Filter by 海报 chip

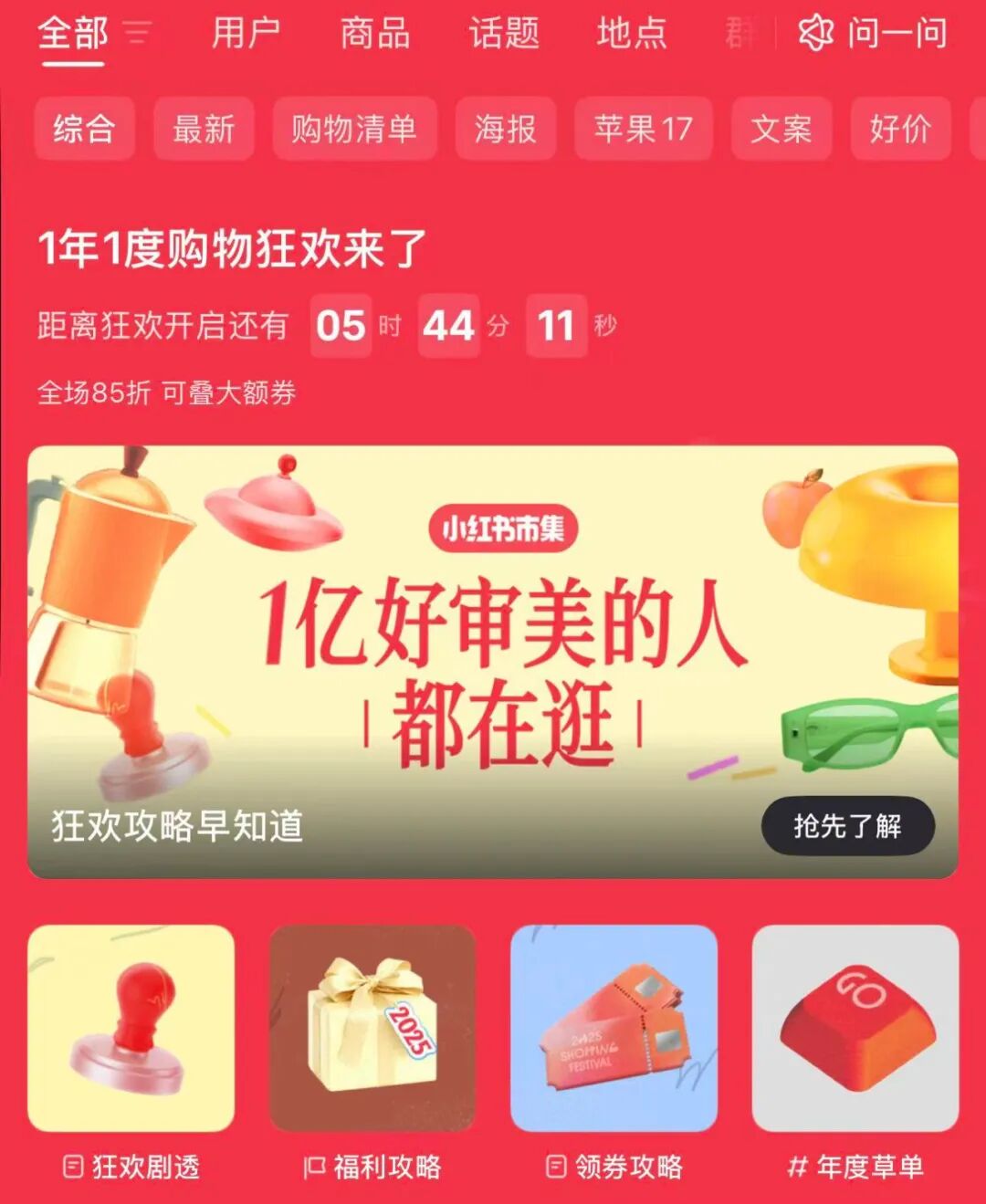pos(505,129)
